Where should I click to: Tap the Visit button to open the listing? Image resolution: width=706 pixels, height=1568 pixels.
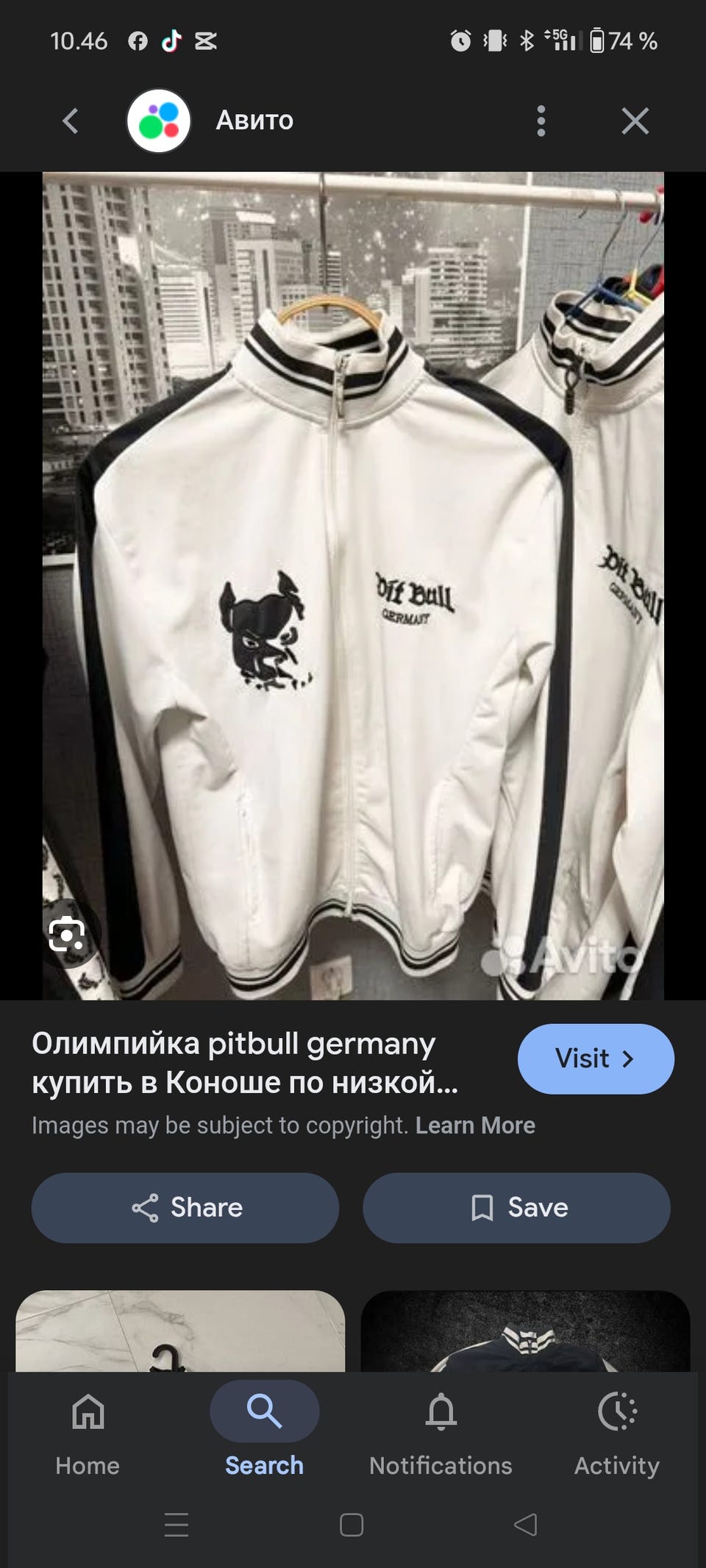tap(595, 1059)
